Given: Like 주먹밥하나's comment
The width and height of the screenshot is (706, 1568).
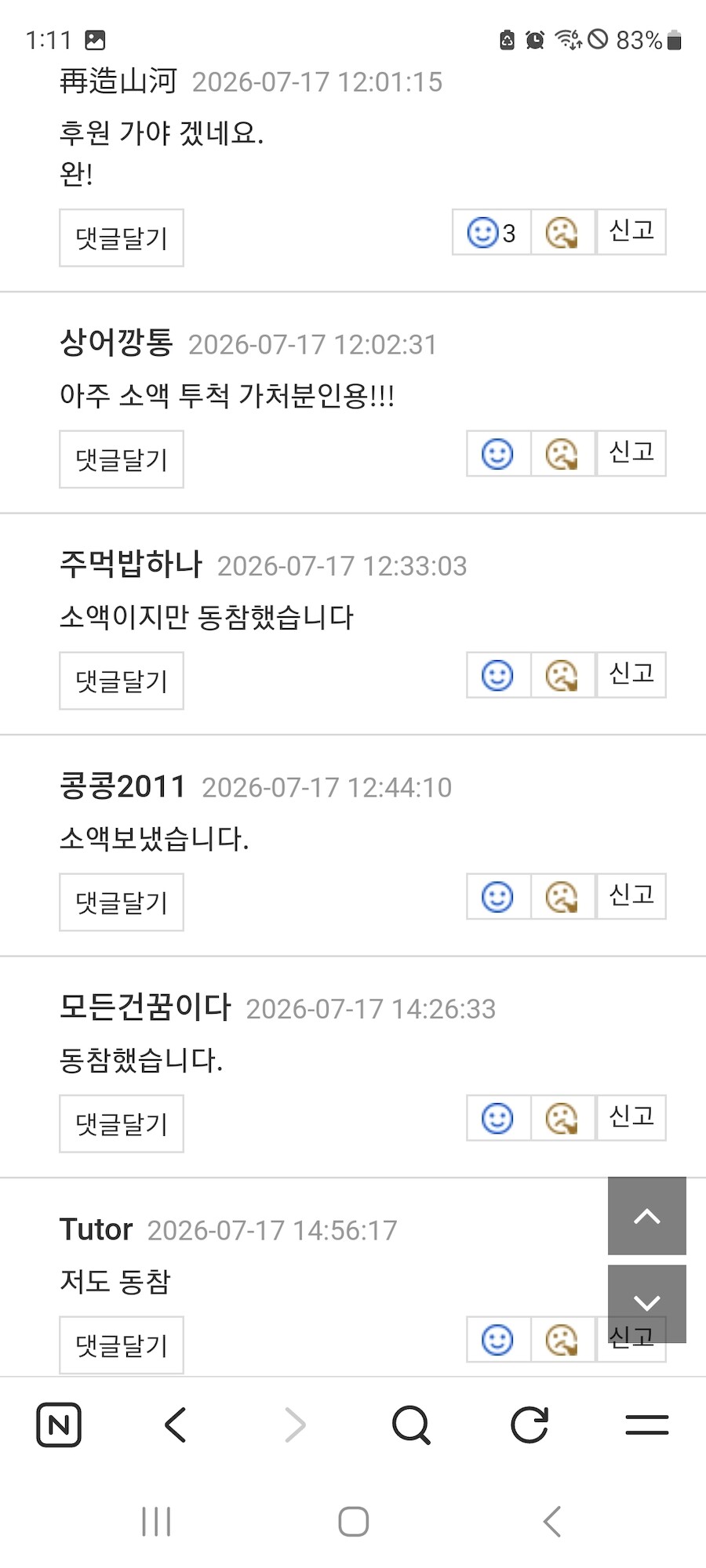Looking at the screenshot, I should click(x=498, y=675).
